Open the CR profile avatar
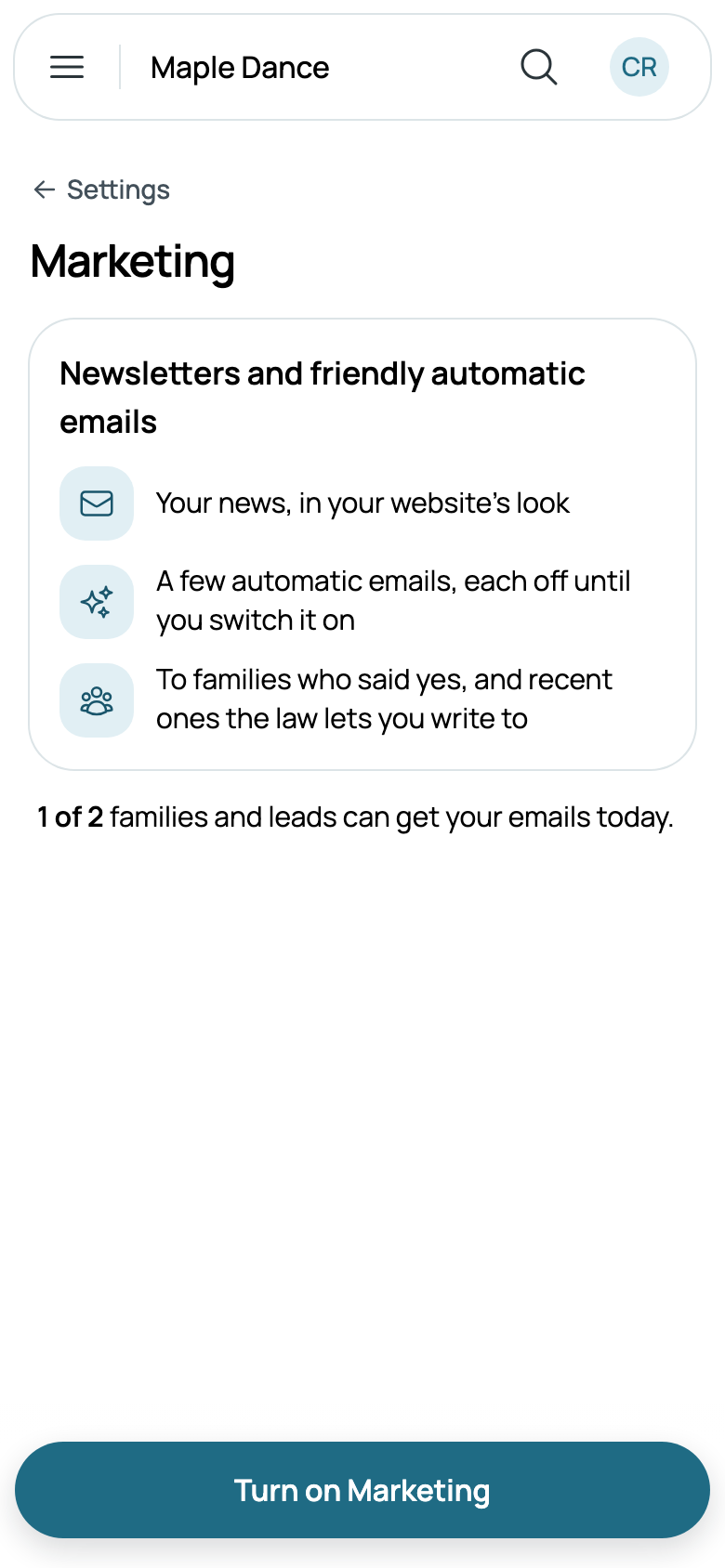This screenshot has width=725, height=1568. click(639, 67)
